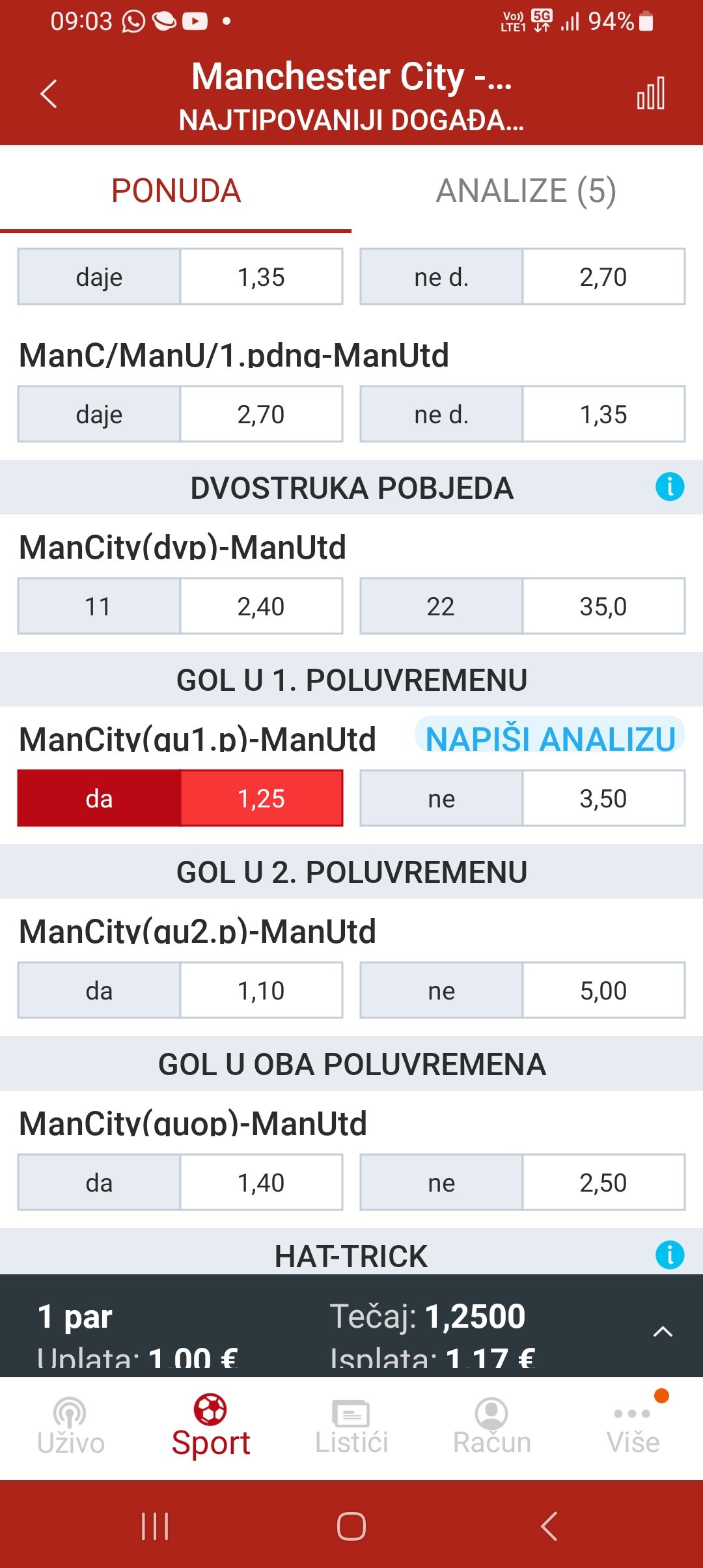Pick odds 35,0 for ManCity(dvp) outcome 22
Screen dimensions: 703x1568
tap(523, 606)
